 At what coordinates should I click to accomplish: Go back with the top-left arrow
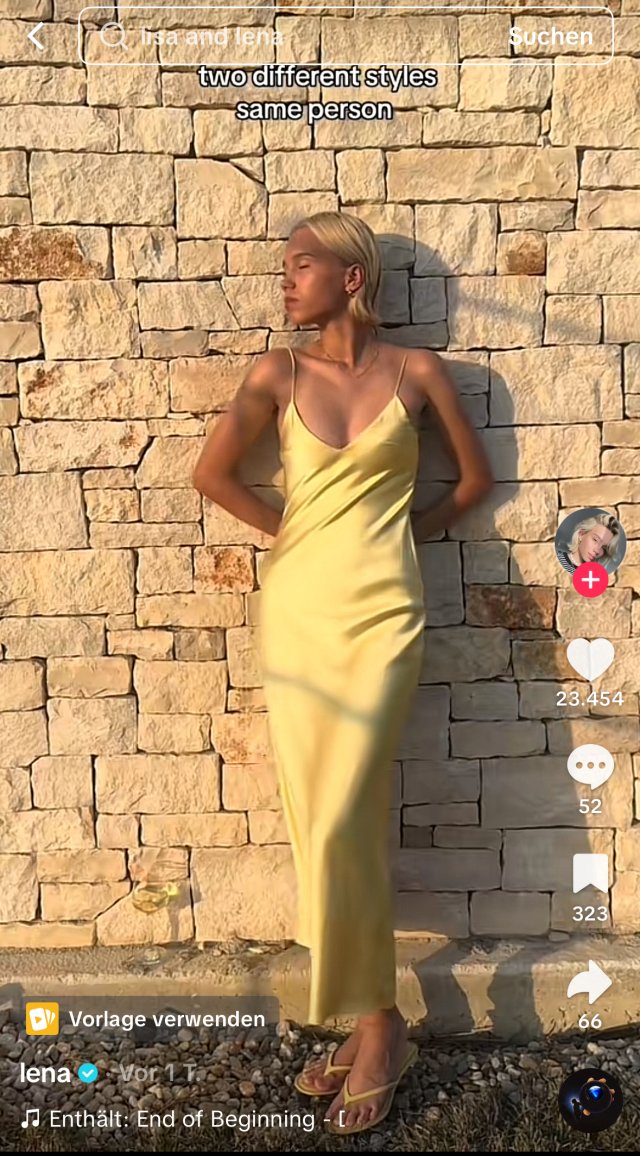point(35,36)
